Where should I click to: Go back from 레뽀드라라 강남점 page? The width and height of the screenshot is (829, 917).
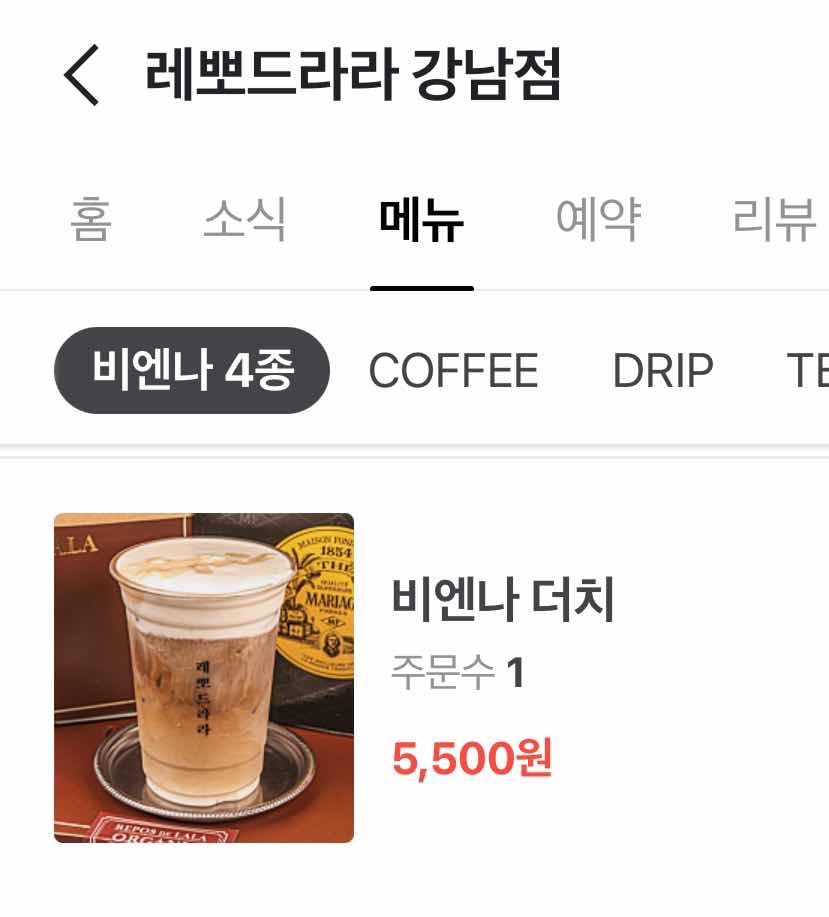(x=82, y=76)
